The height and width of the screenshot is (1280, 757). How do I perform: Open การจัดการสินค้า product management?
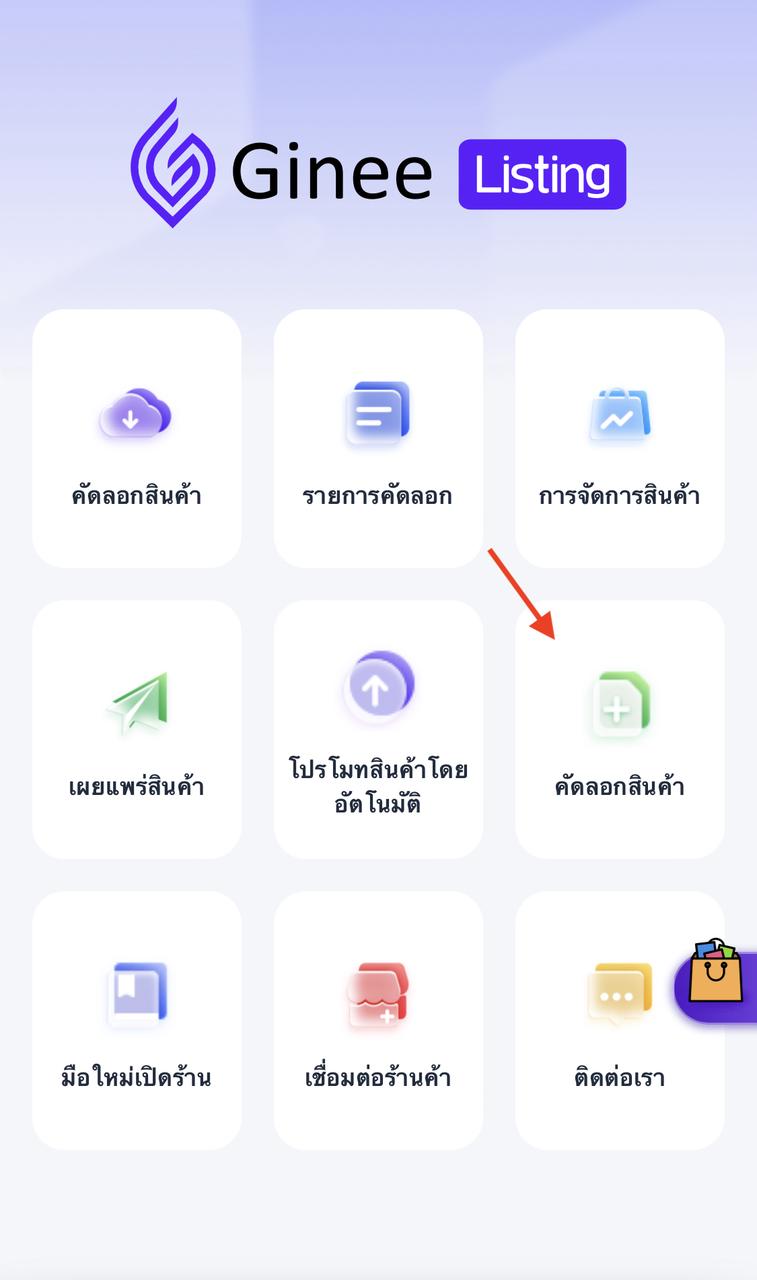(619, 438)
